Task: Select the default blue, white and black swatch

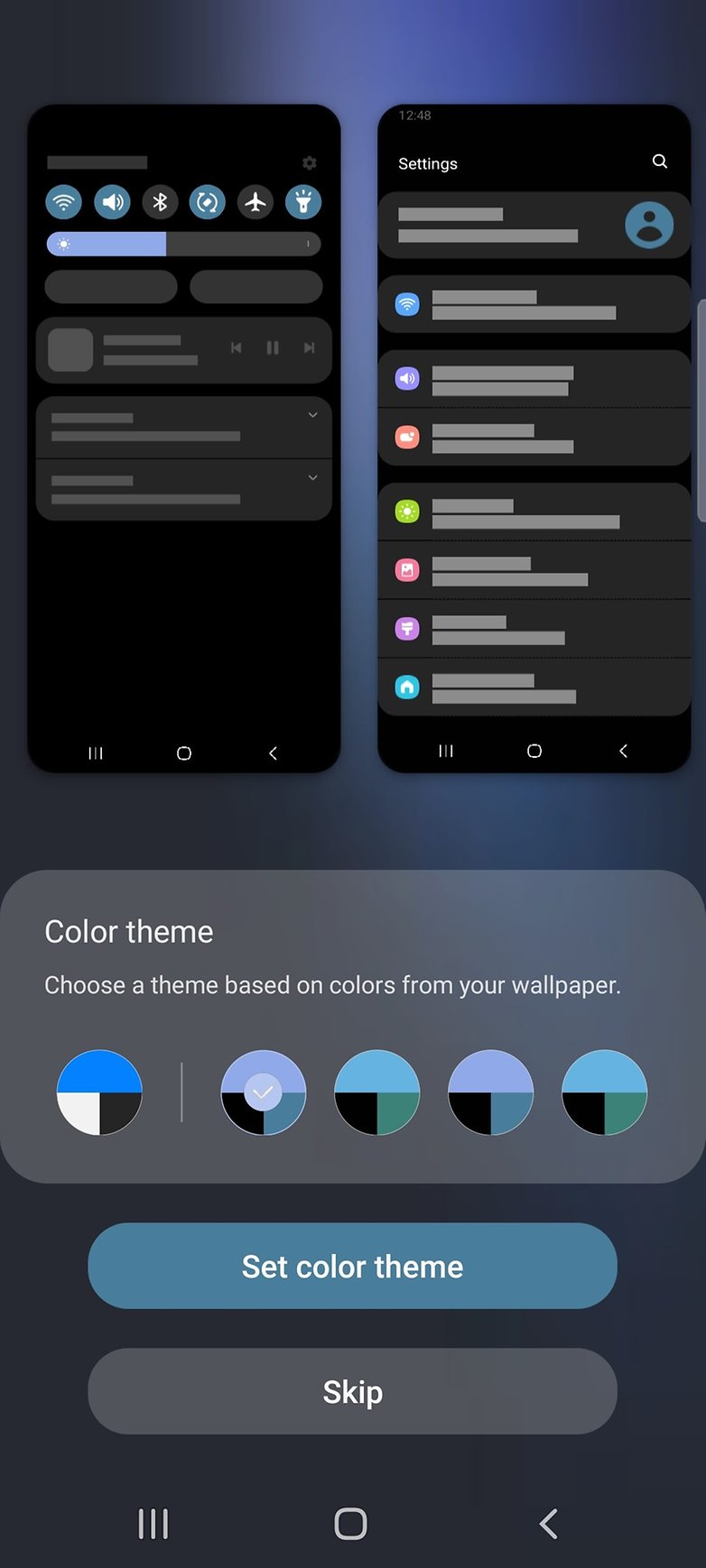Action: pos(99,1092)
